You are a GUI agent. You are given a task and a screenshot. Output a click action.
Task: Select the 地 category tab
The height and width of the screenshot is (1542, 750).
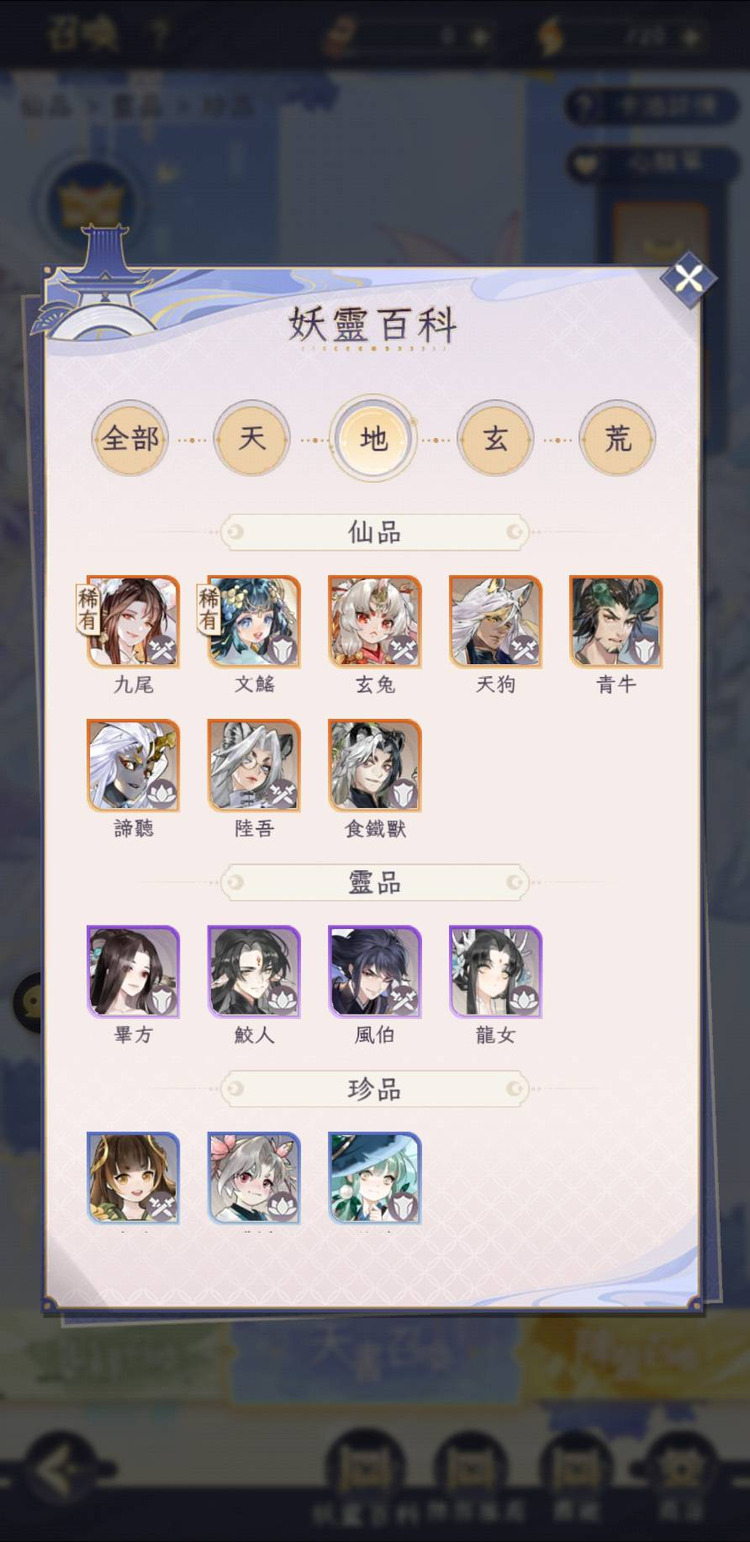click(373, 438)
